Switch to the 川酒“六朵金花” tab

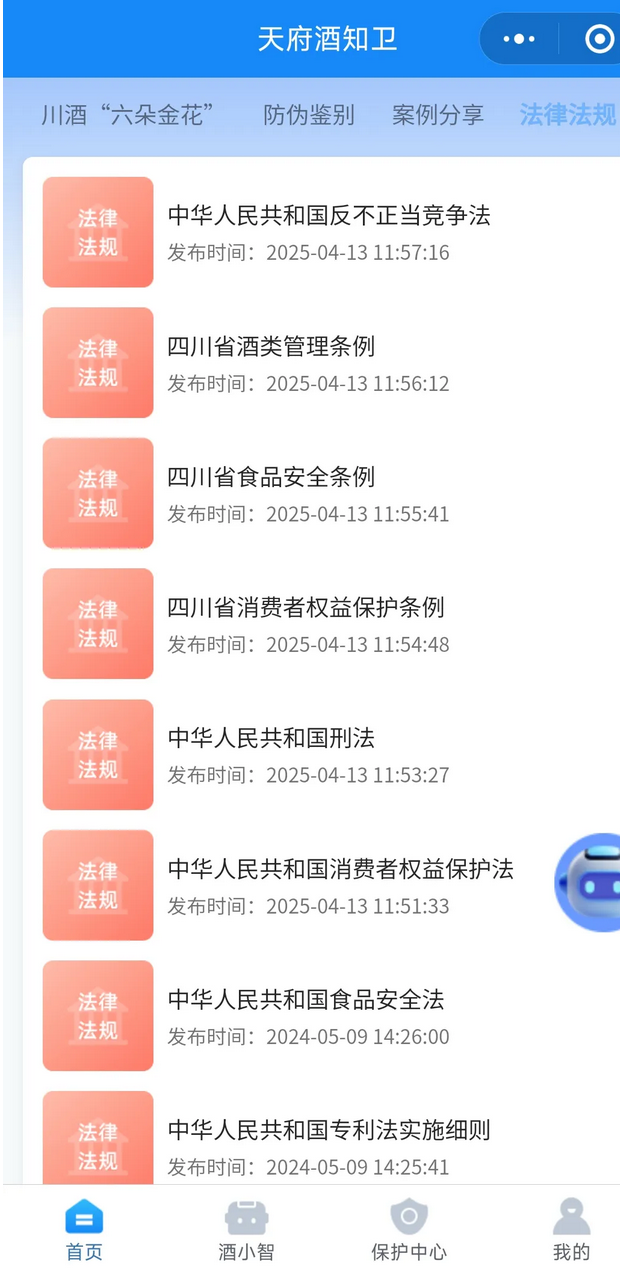128,115
